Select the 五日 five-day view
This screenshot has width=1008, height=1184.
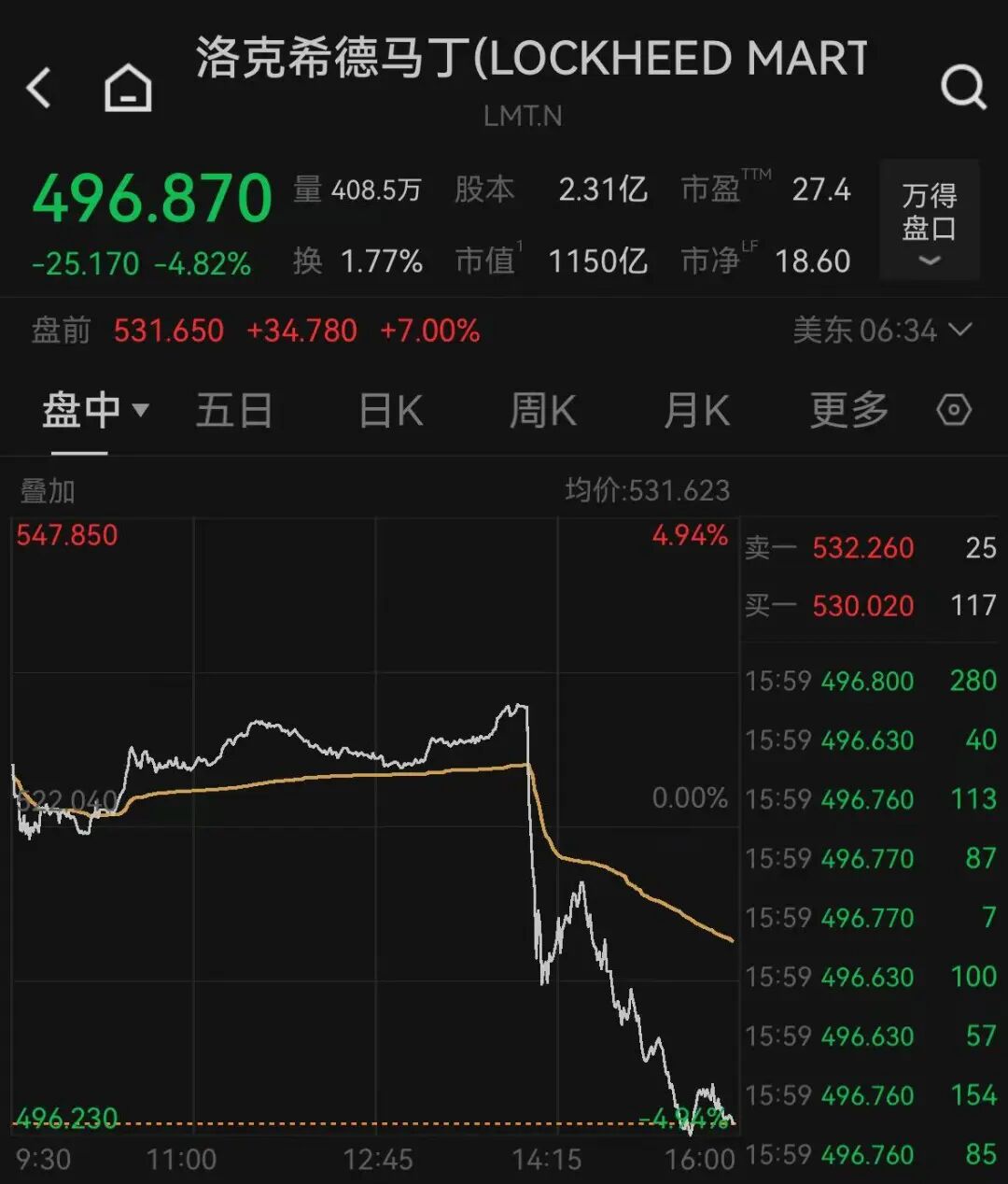(x=234, y=409)
